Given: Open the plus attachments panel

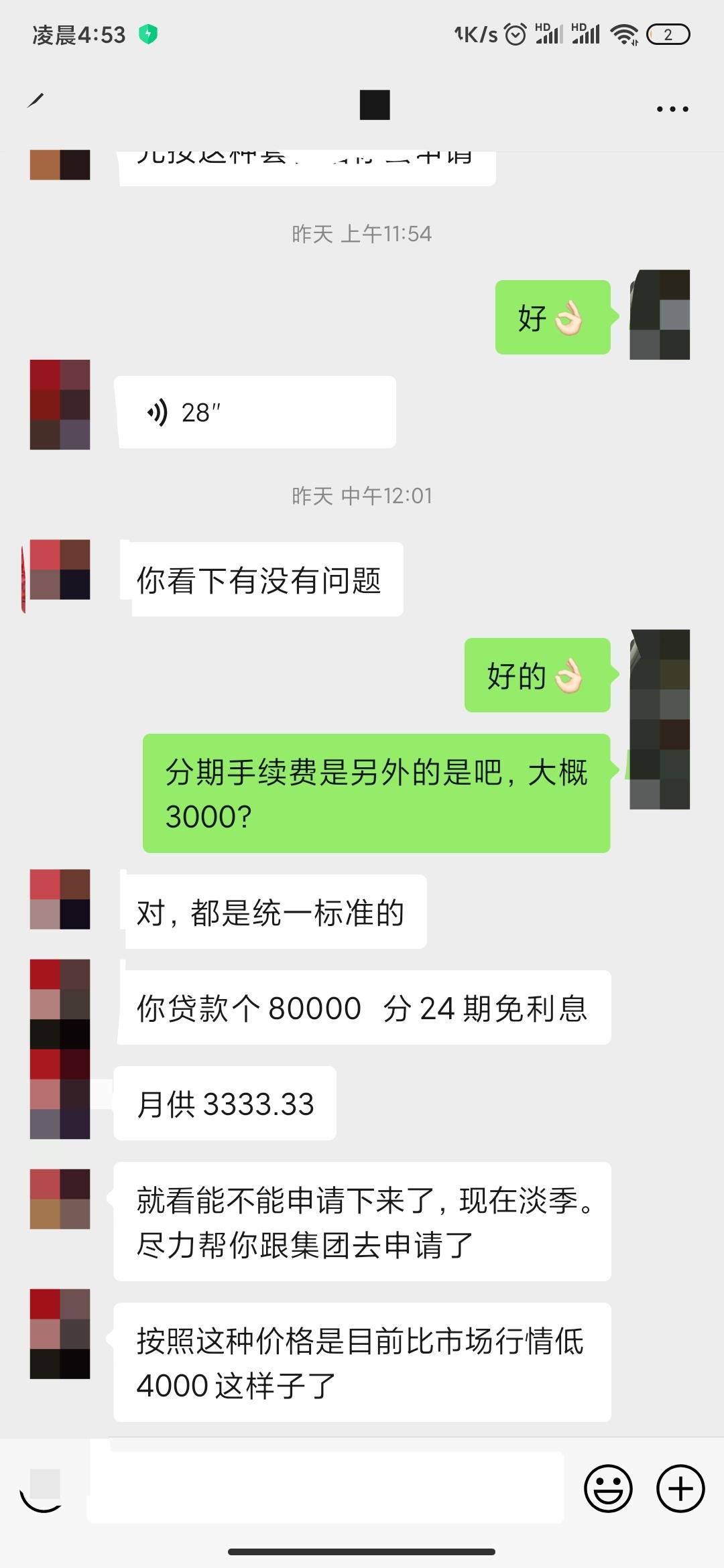Looking at the screenshot, I should [680, 1488].
